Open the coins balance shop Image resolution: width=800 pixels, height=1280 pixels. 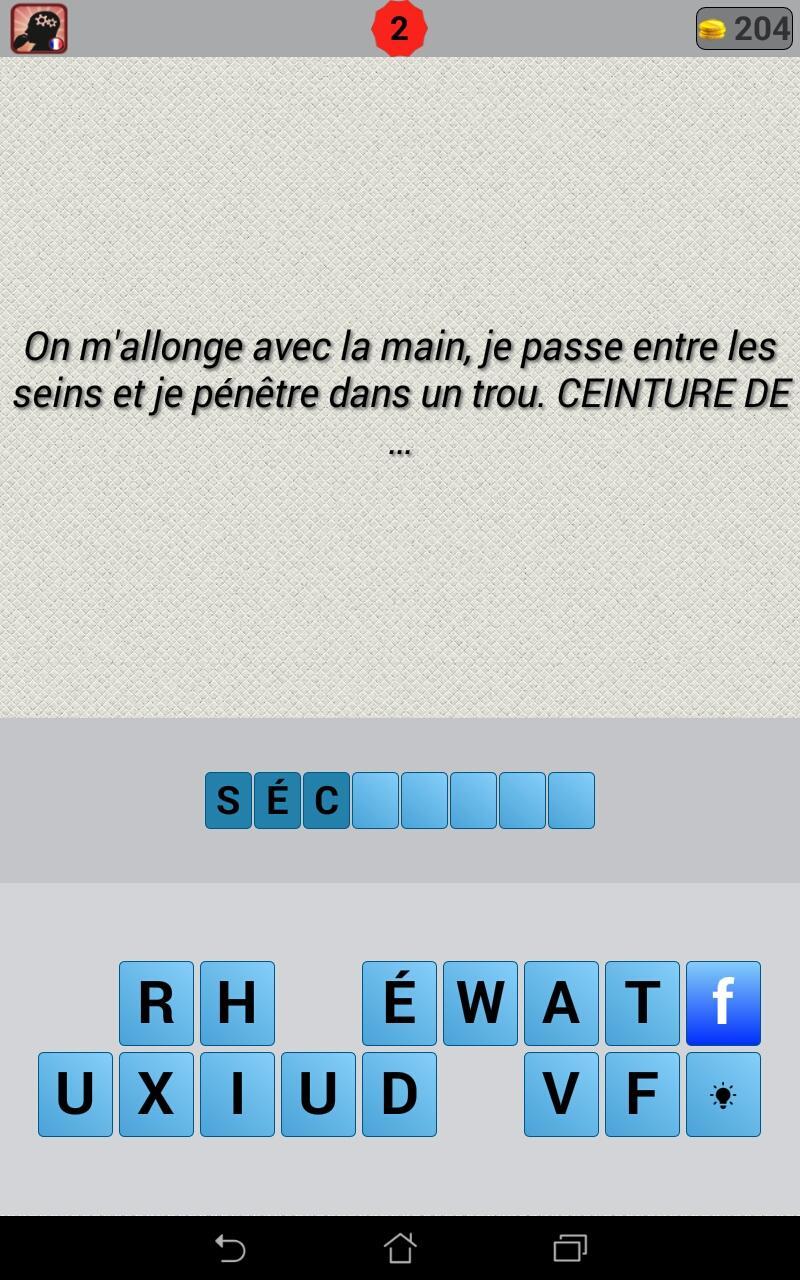(744, 28)
